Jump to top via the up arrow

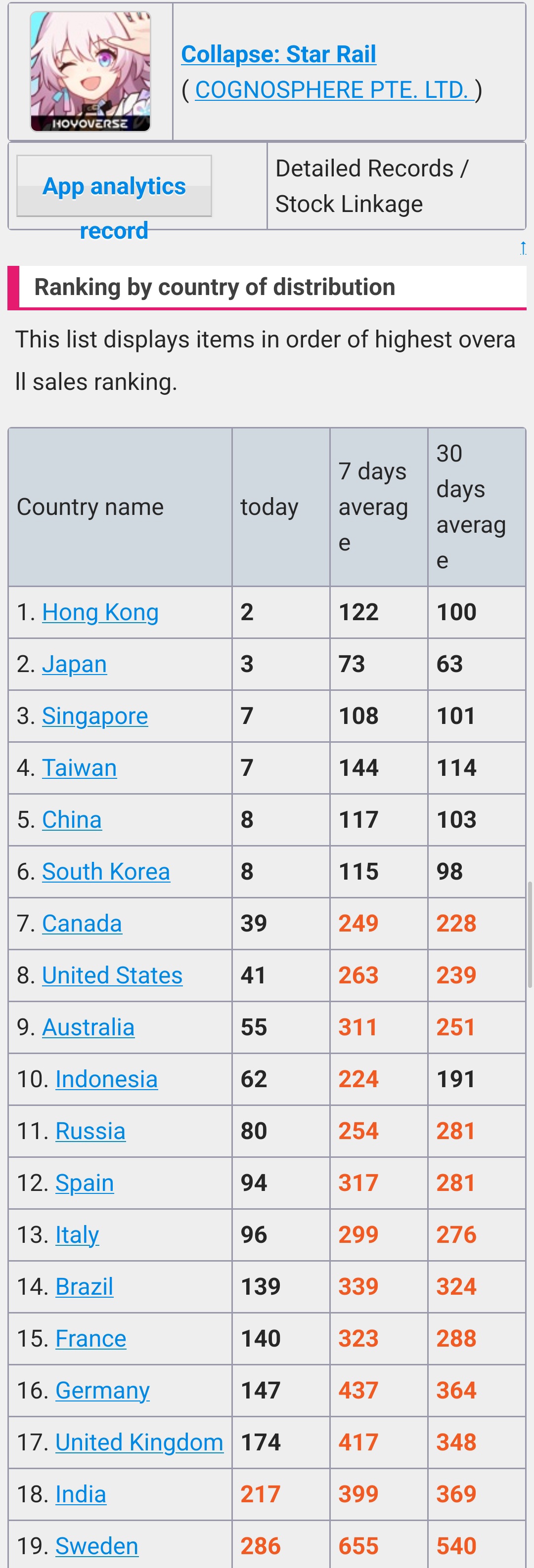click(x=523, y=248)
